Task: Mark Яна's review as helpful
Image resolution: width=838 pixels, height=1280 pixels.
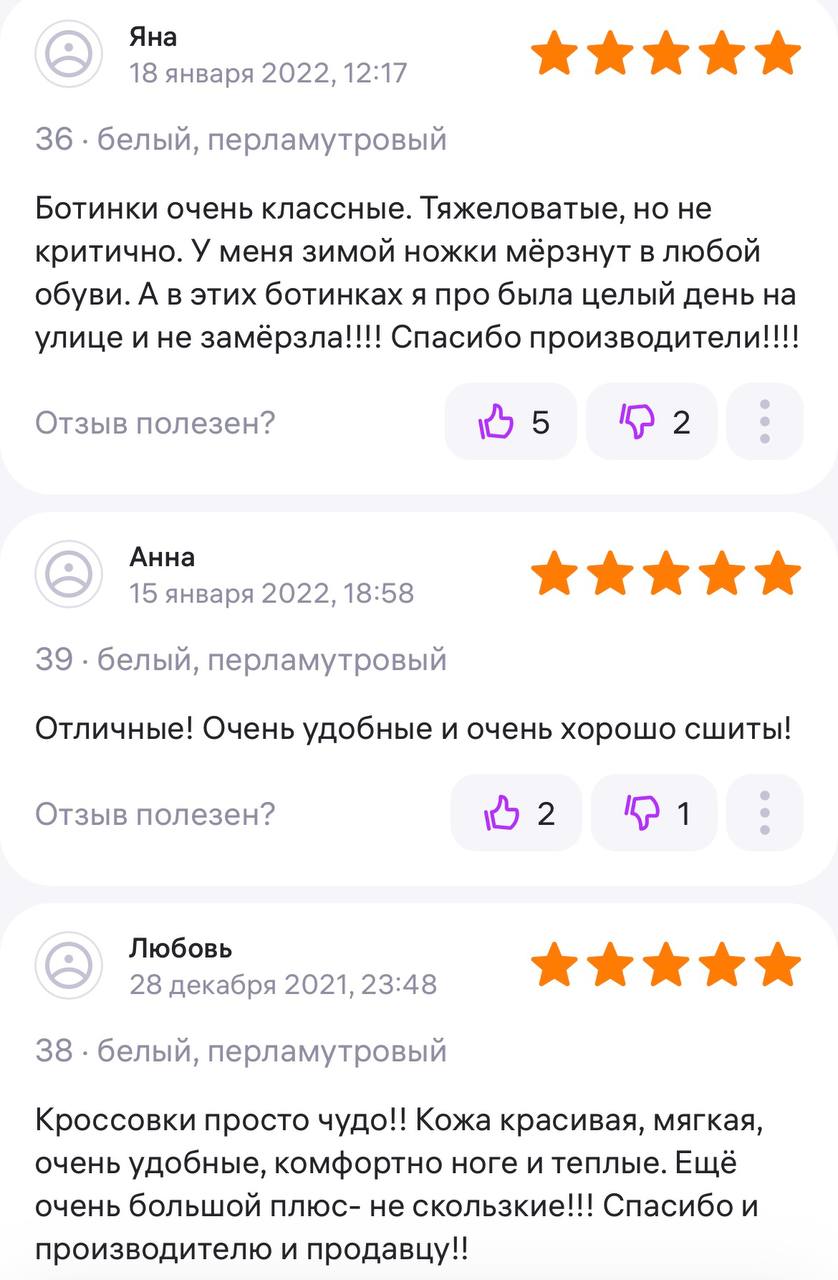Action: [511, 422]
